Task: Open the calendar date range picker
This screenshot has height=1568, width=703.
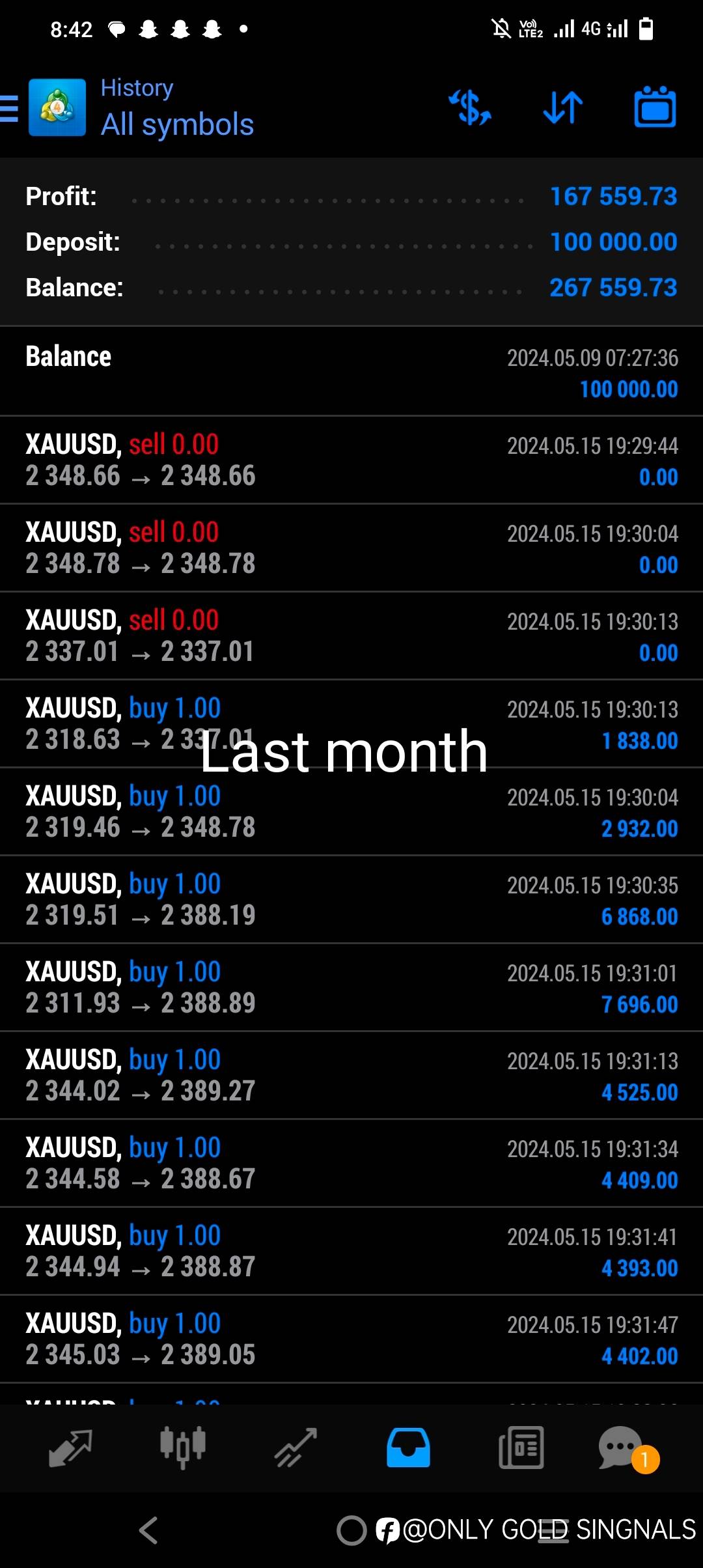Action: tap(655, 107)
